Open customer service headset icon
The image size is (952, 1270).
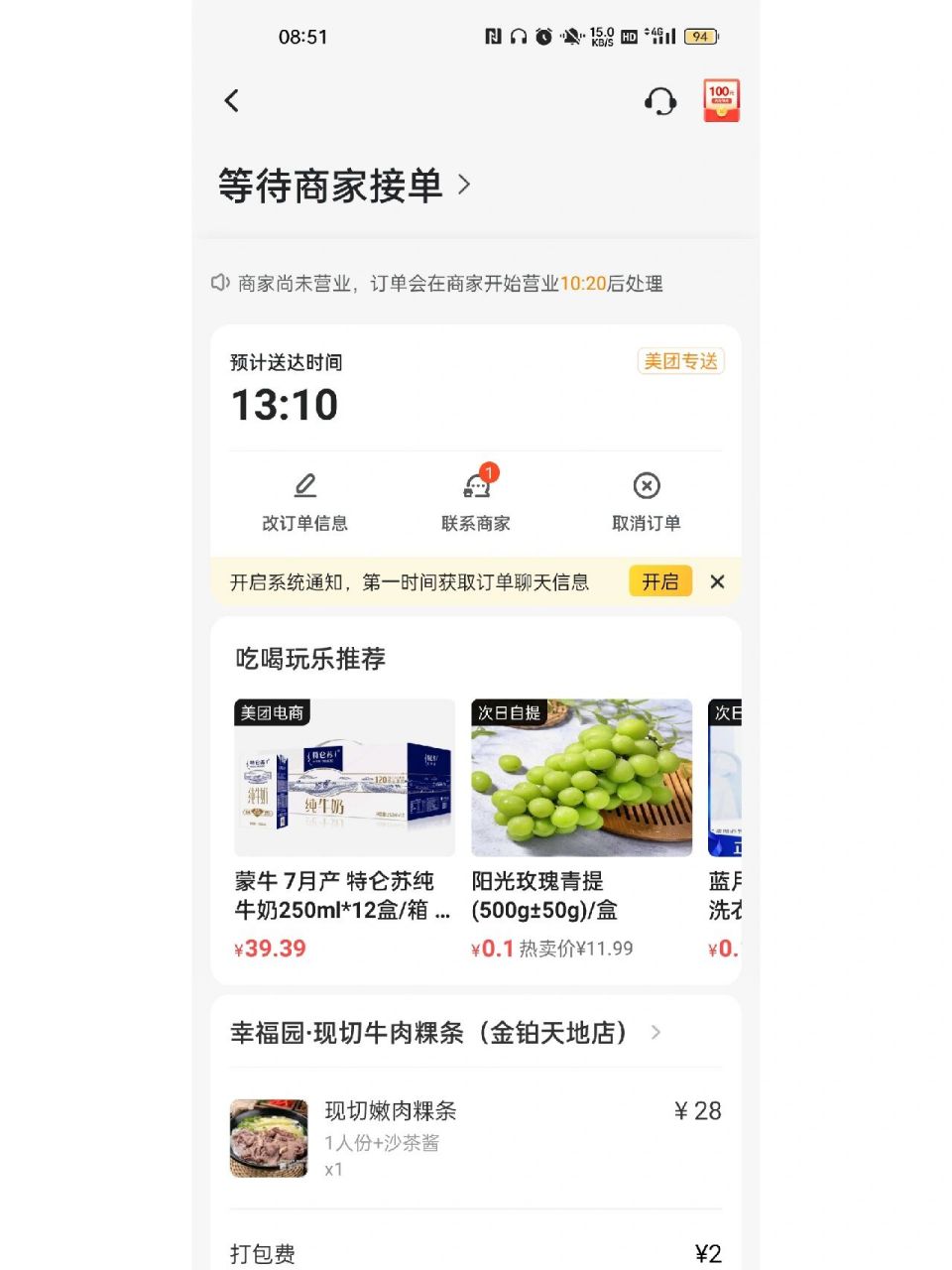(x=657, y=100)
